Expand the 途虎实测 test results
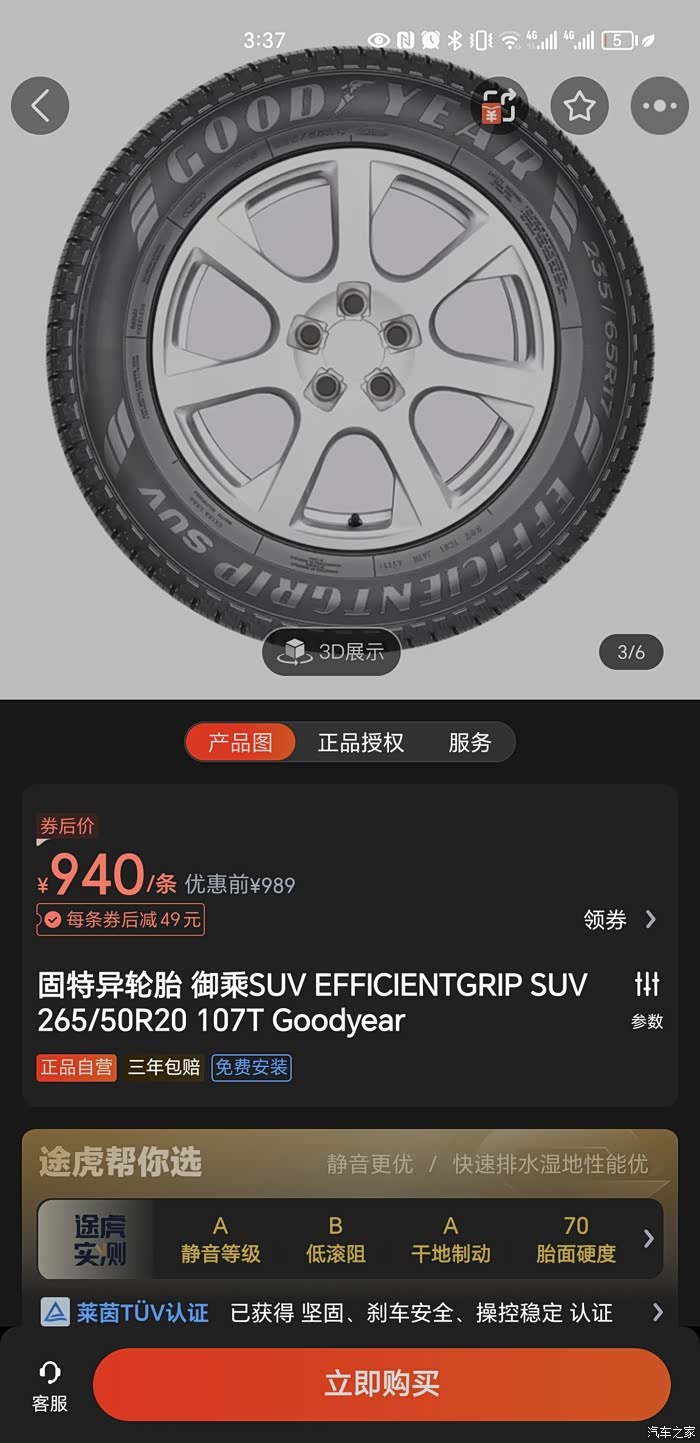The height and width of the screenshot is (1443, 700). 648,1239
